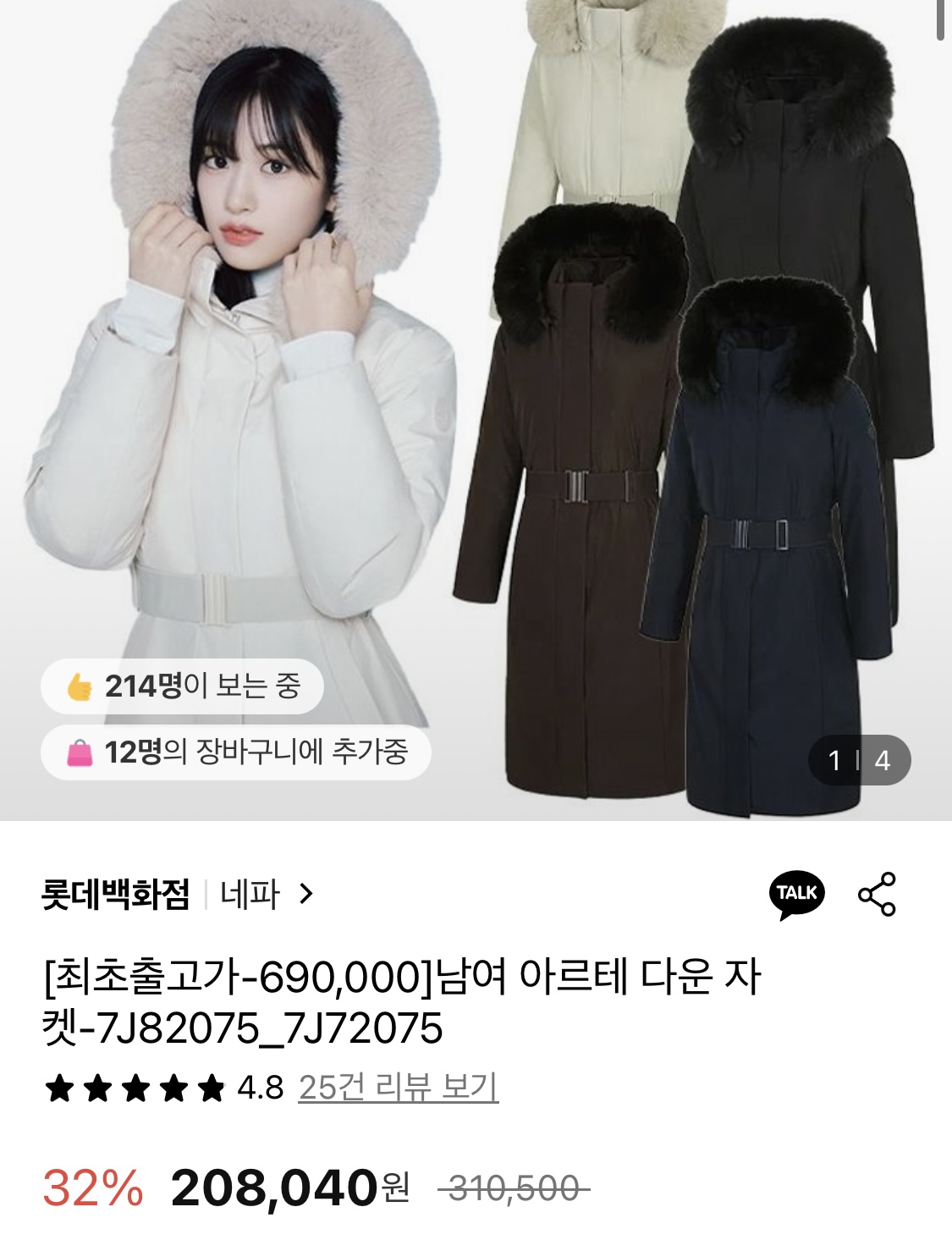Open the 네파 brand store link

point(266,894)
